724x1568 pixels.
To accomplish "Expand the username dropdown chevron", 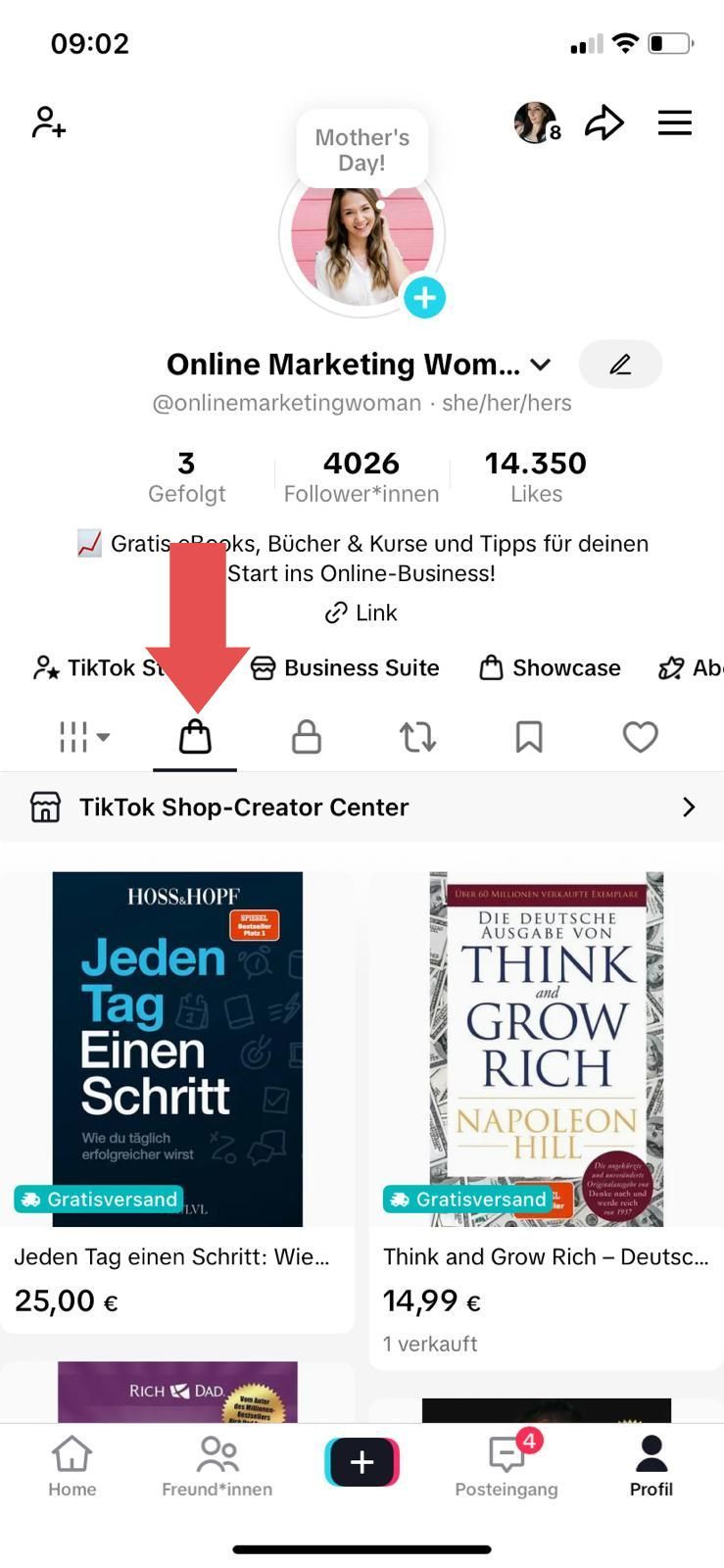I will tap(540, 364).
